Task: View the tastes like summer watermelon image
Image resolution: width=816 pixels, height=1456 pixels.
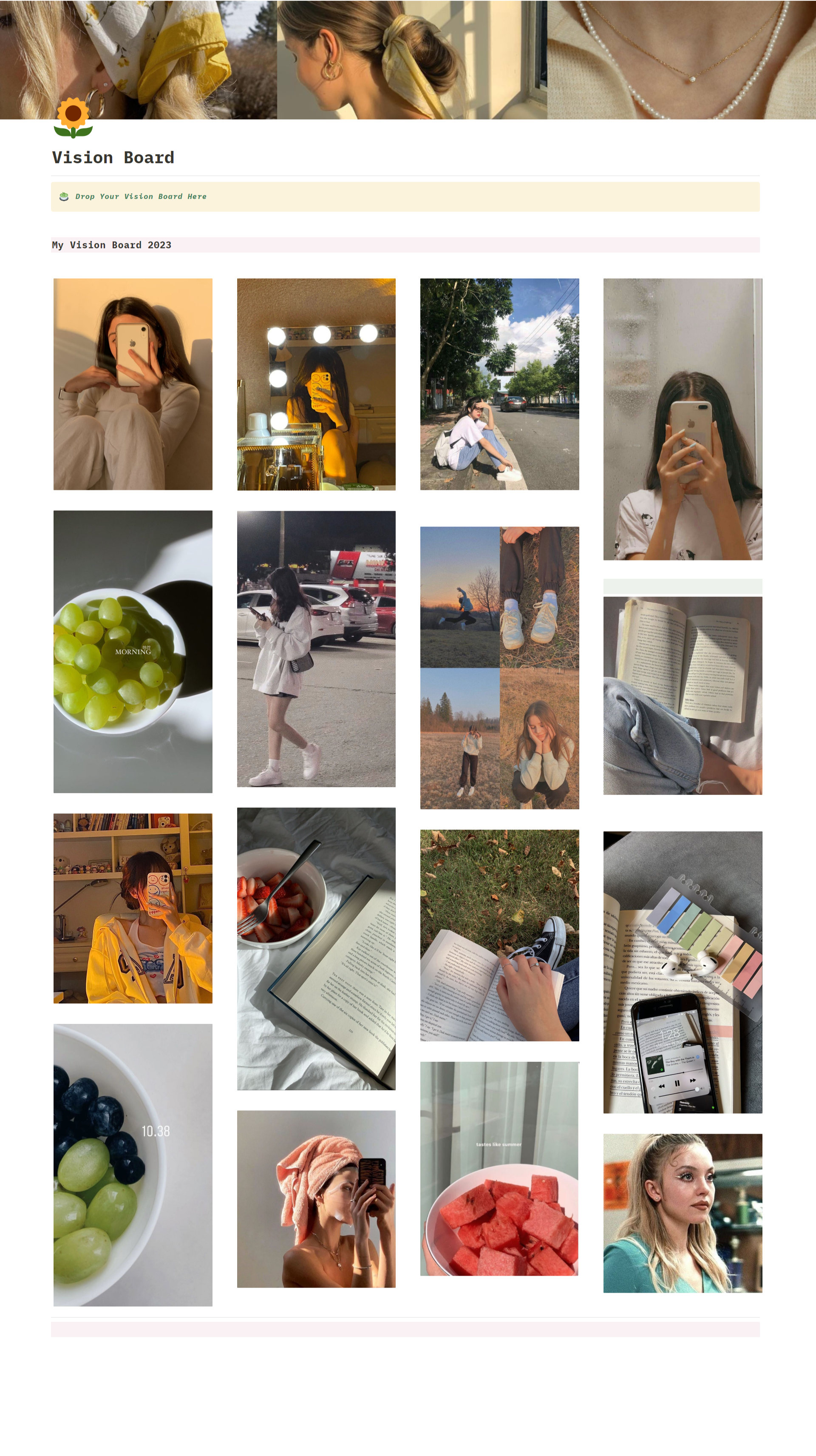Action: 499,1168
